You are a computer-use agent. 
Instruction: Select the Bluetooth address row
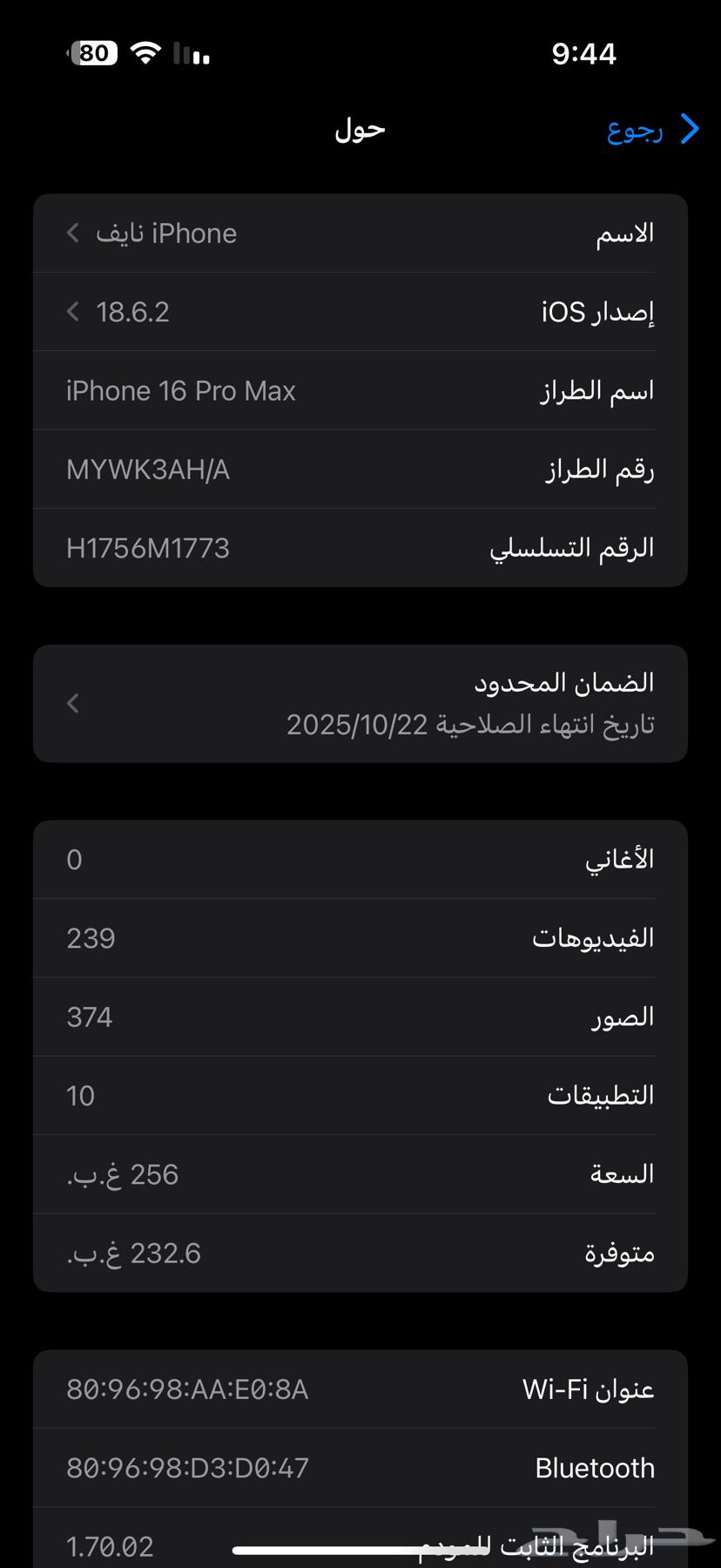[x=360, y=1467]
